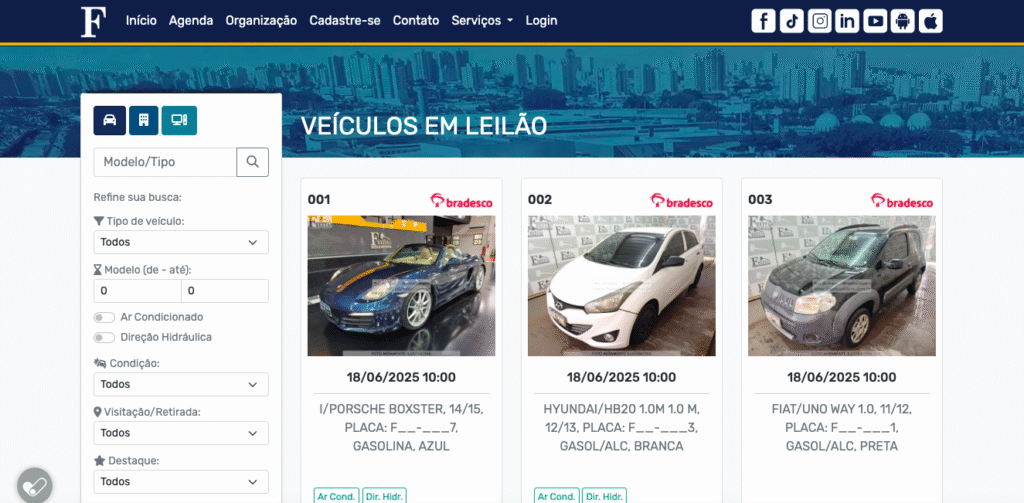Open the Facebook page icon
The width and height of the screenshot is (1024, 503).
[763, 21]
